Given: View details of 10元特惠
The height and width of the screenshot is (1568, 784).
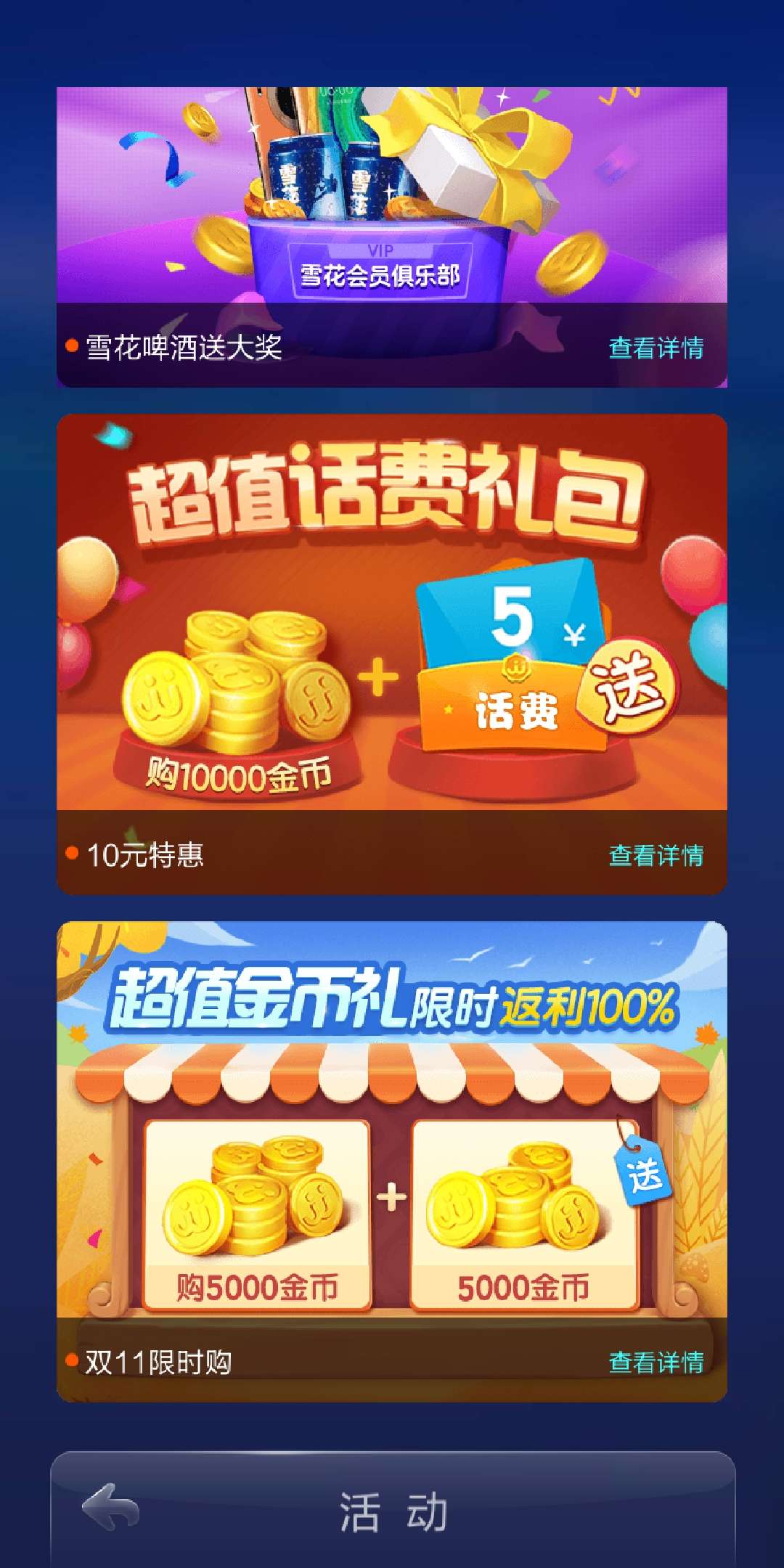Looking at the screenshot, I should click(x=656, y=855).
